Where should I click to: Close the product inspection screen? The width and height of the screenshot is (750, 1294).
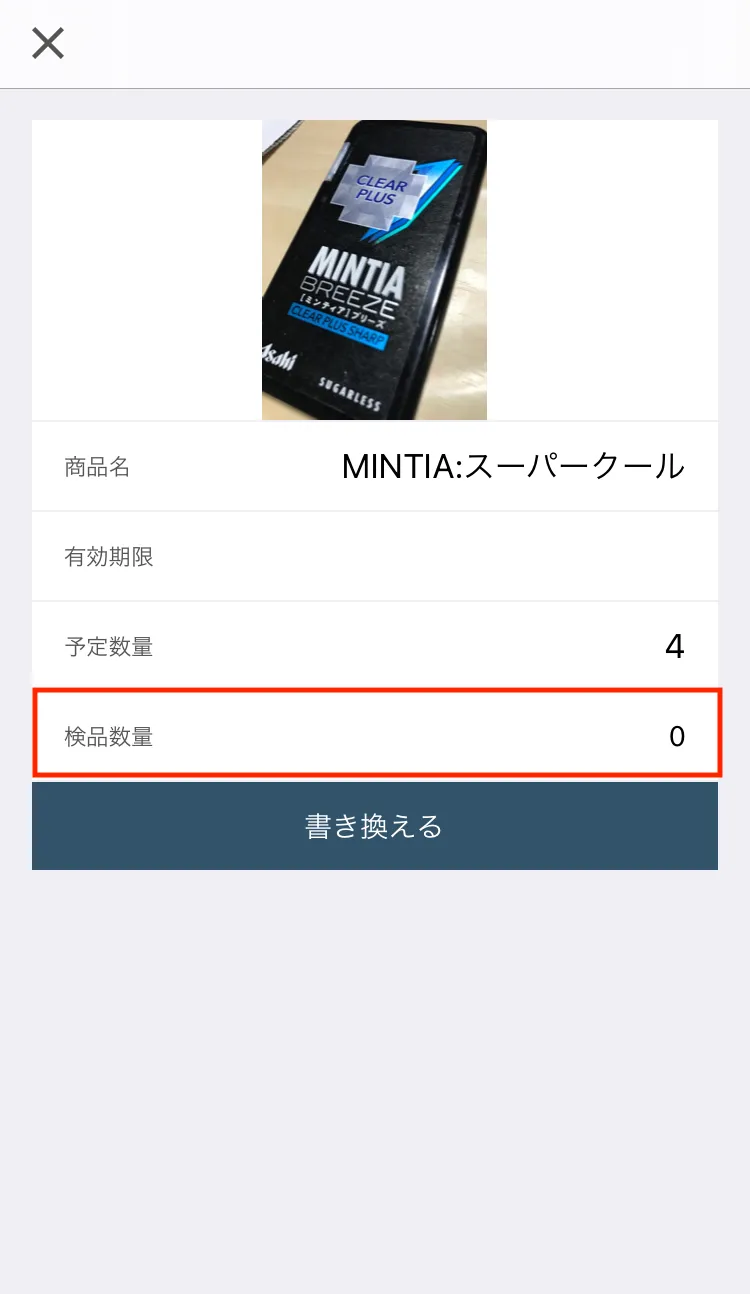pos(48,44)
